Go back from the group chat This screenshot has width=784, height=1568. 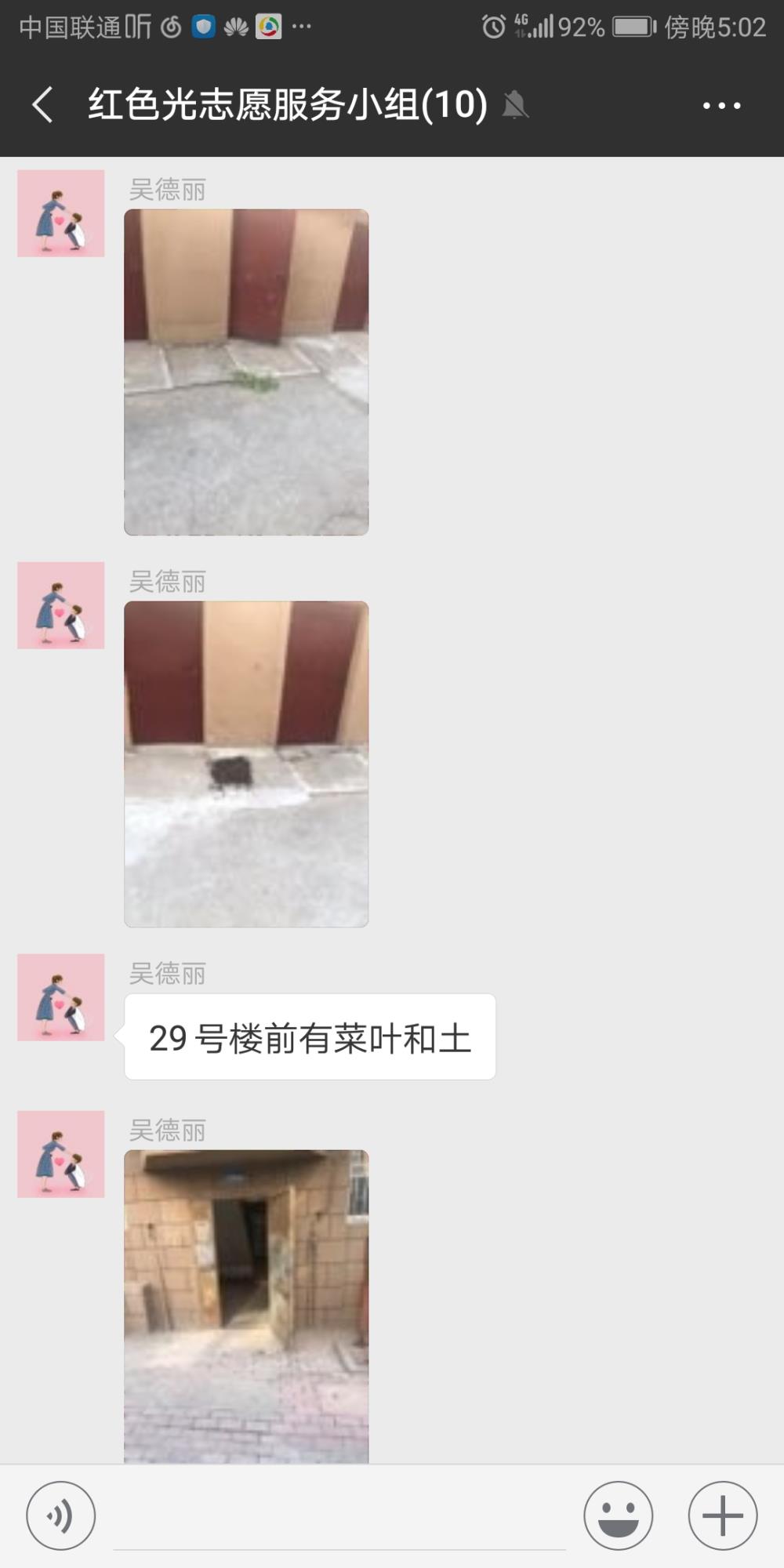click(43, 105)
